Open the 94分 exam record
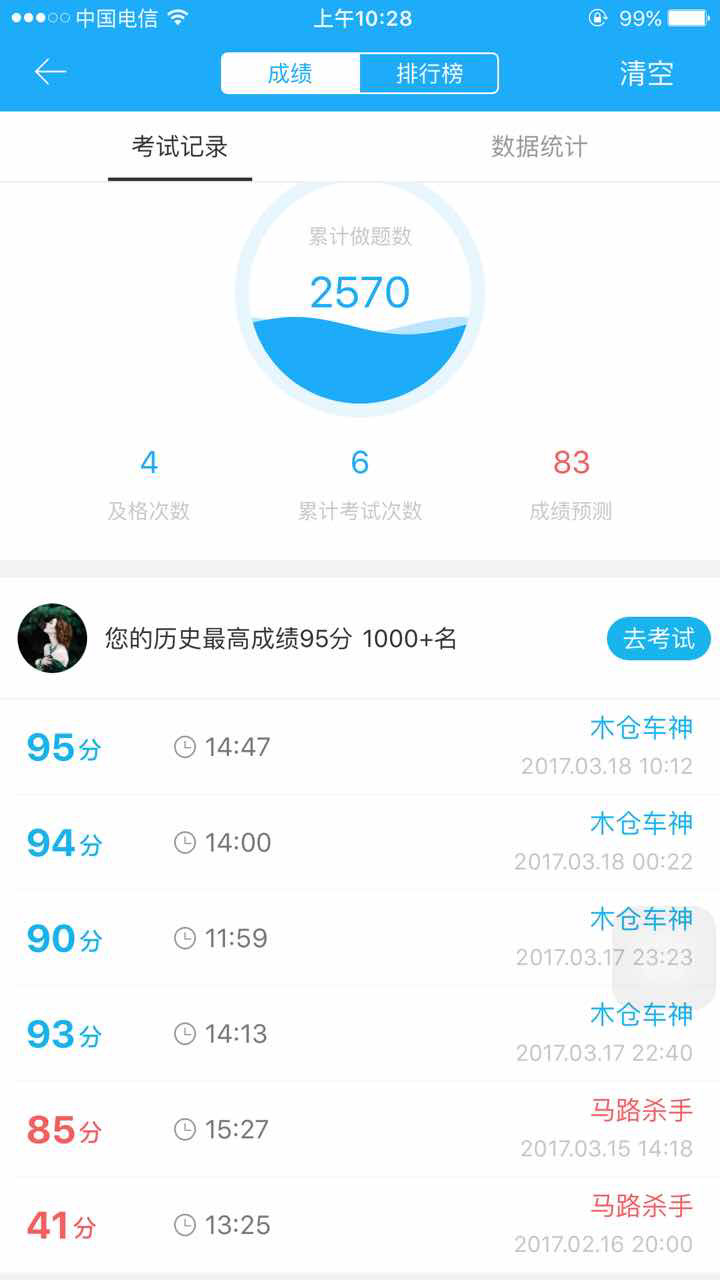The height and width of the screenshot is (1280, 720). coord(360,843)
